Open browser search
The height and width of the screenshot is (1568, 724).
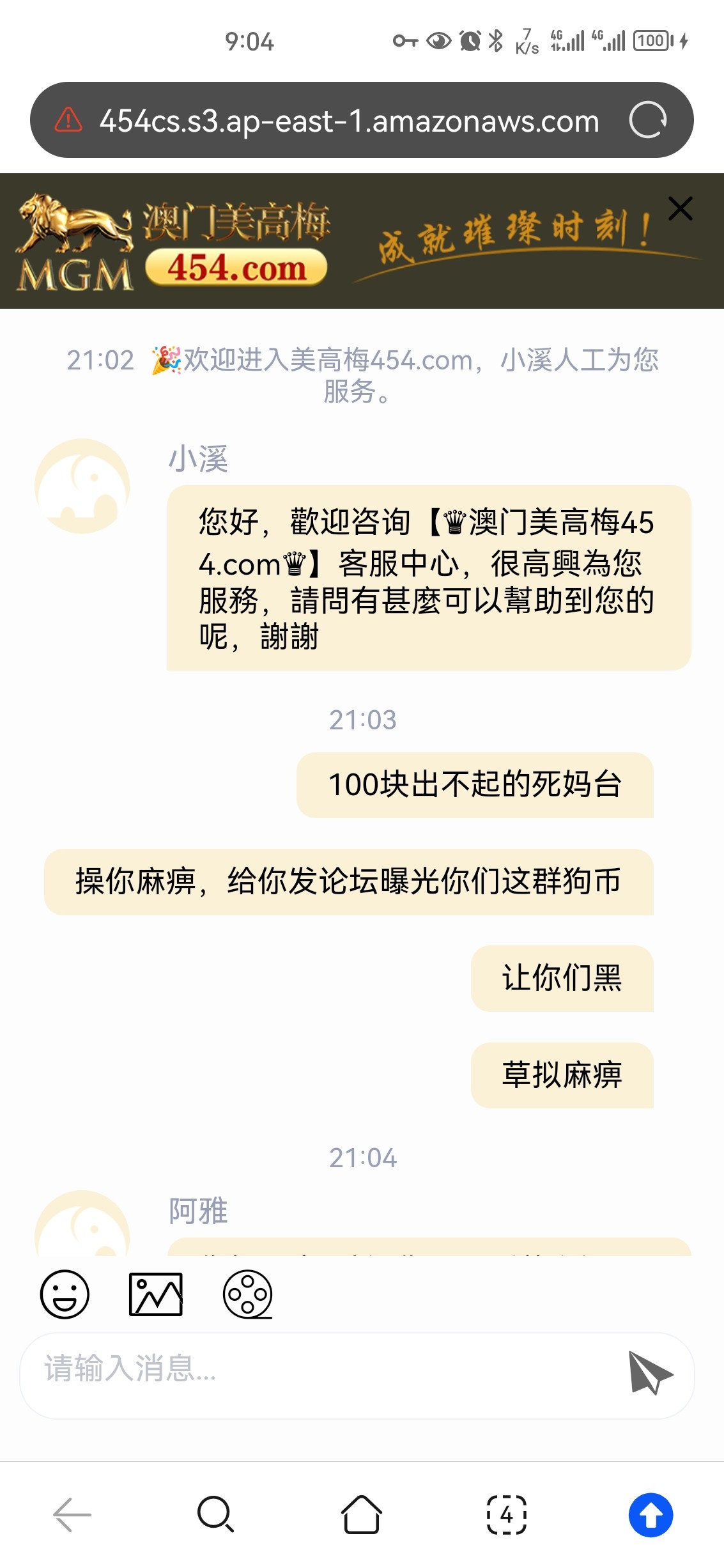pos(215,1514)
